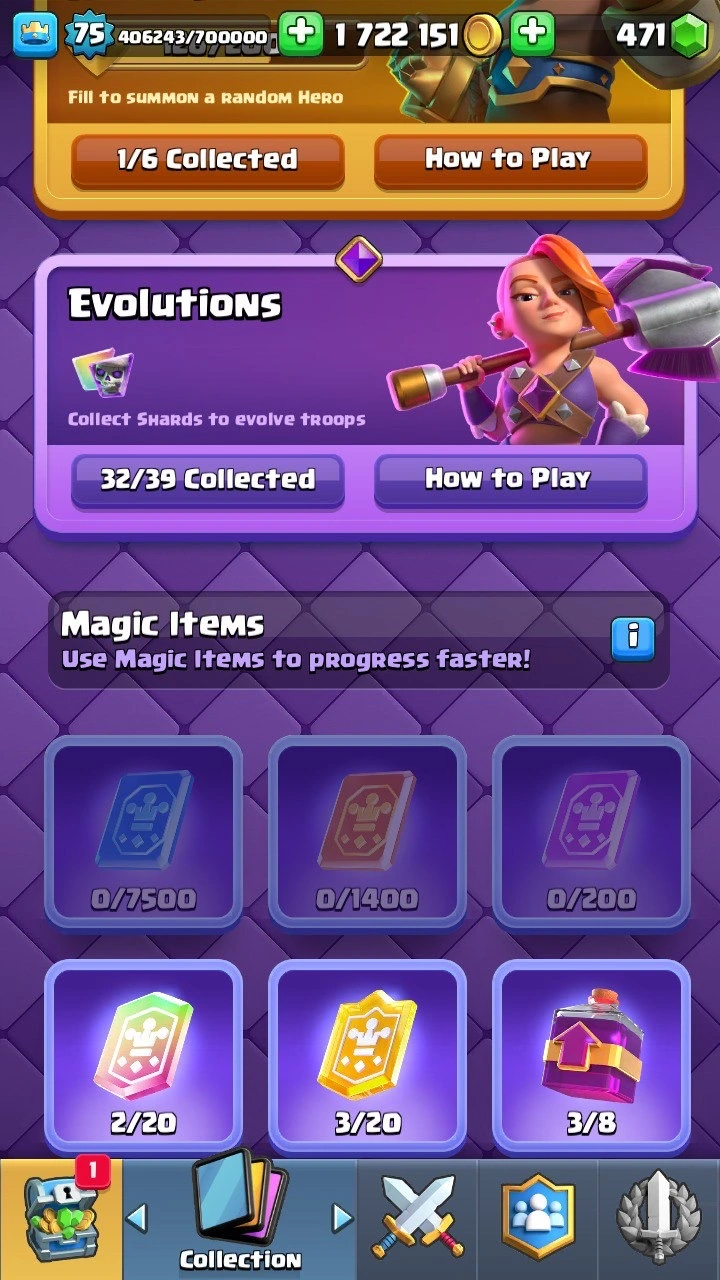The width and height of the screenshot is (720, 1280).
Task: Open the 32/39 Collected evolutions list
Action: point(208,480)
